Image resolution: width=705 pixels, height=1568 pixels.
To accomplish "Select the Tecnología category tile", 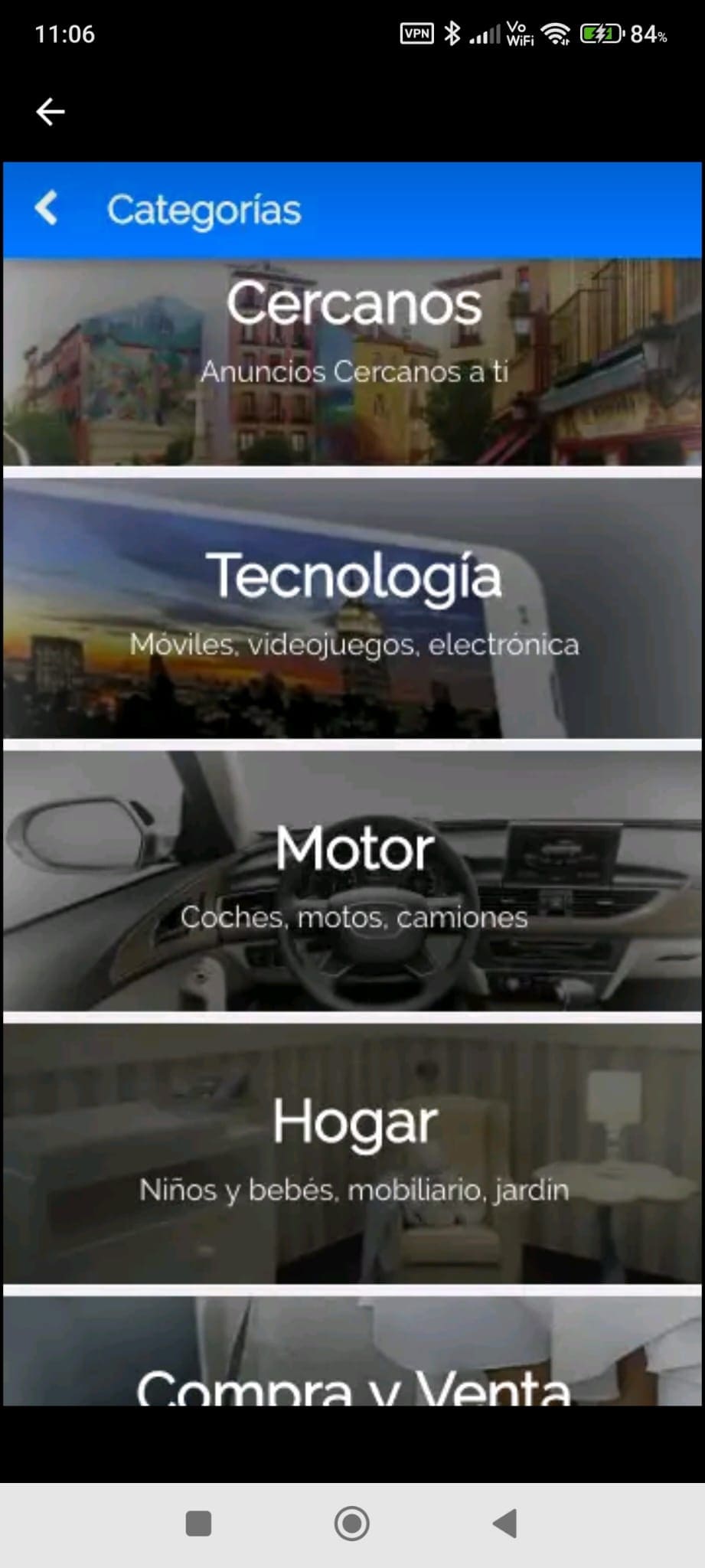I will tap(352, 608).
